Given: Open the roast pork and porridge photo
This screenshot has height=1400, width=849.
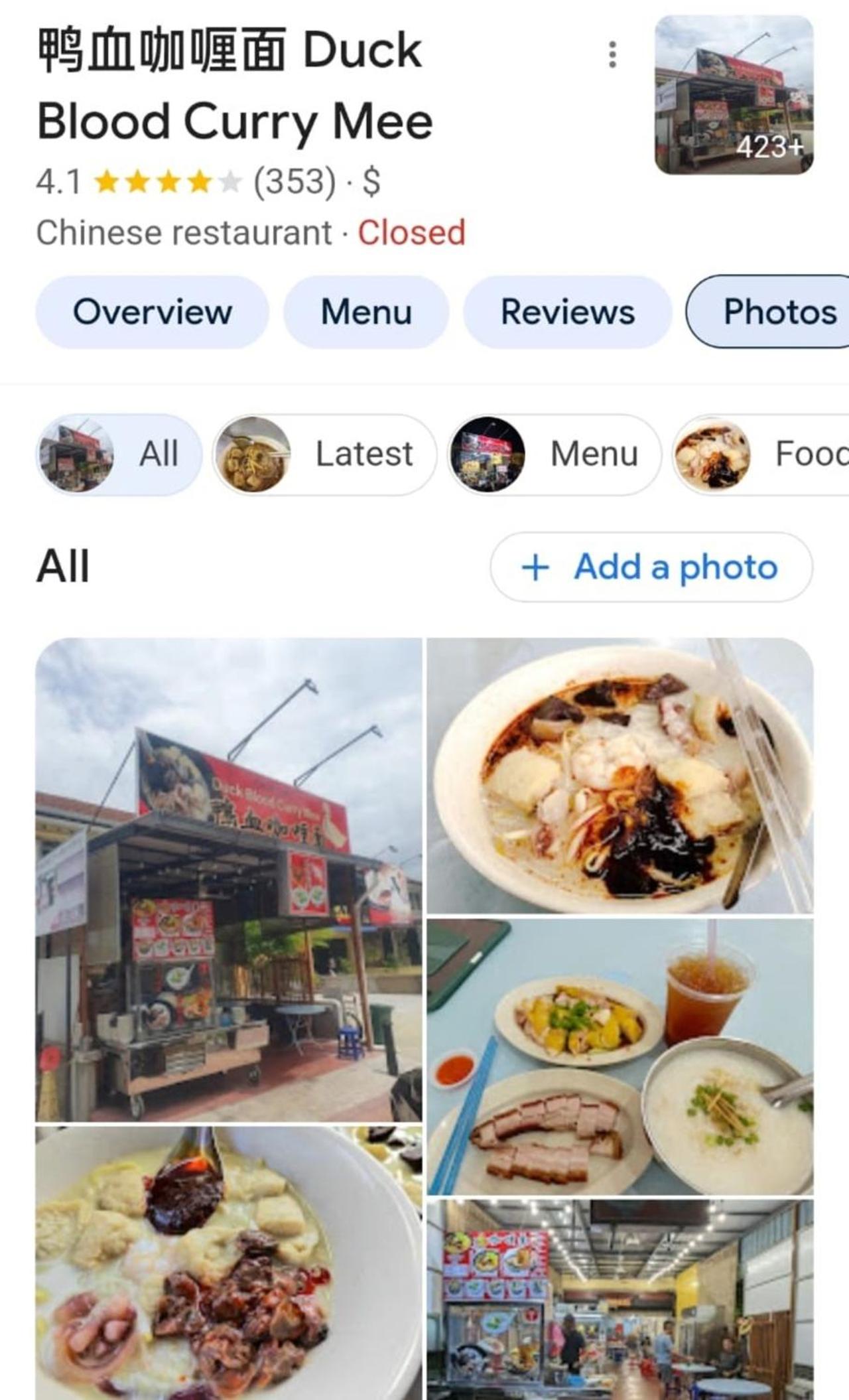Looking at the screenshot, I should (620, 1056).
